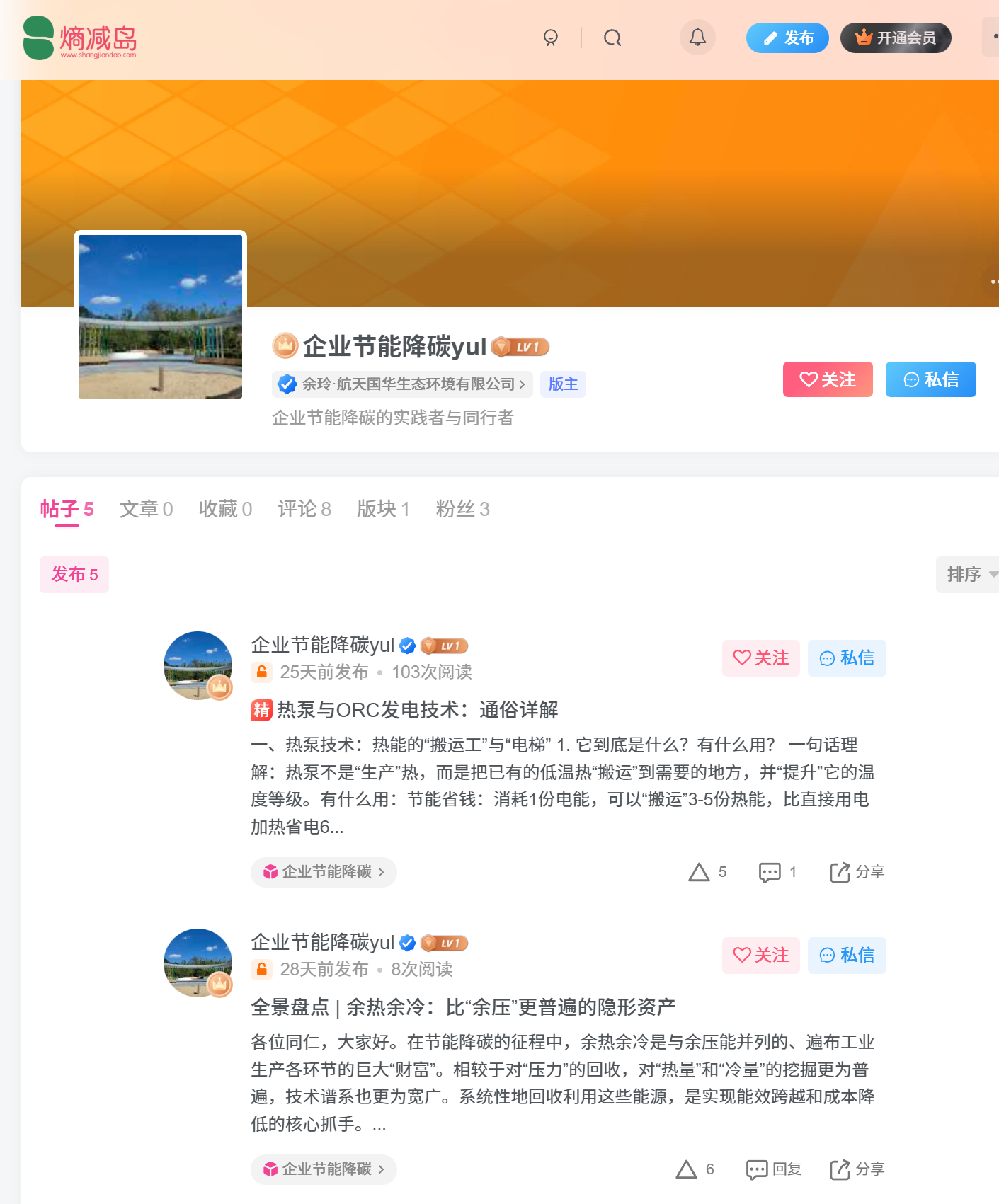Click 回复 on the 余热余冷 post
The height and width of the screenshot is (1204, 999).
tap(773, 1169)
